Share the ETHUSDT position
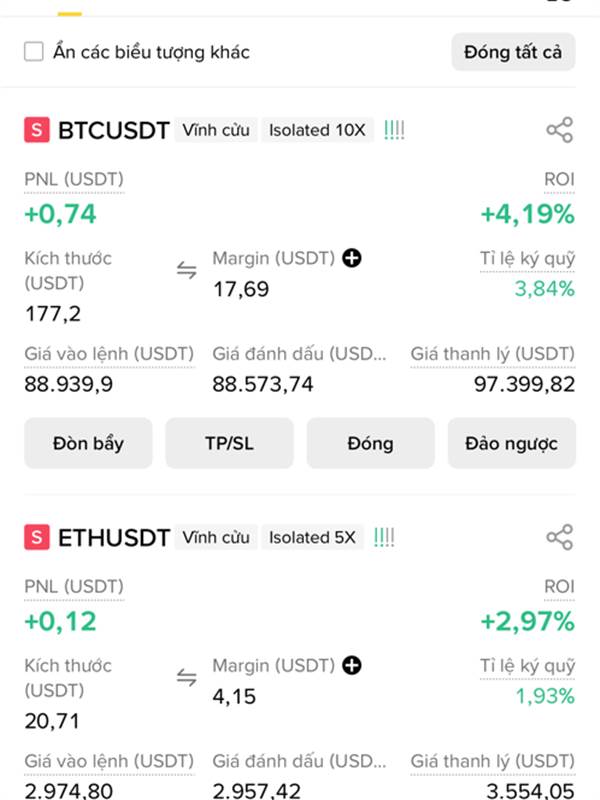Screen dimensions: 600x800 point(559,537)
